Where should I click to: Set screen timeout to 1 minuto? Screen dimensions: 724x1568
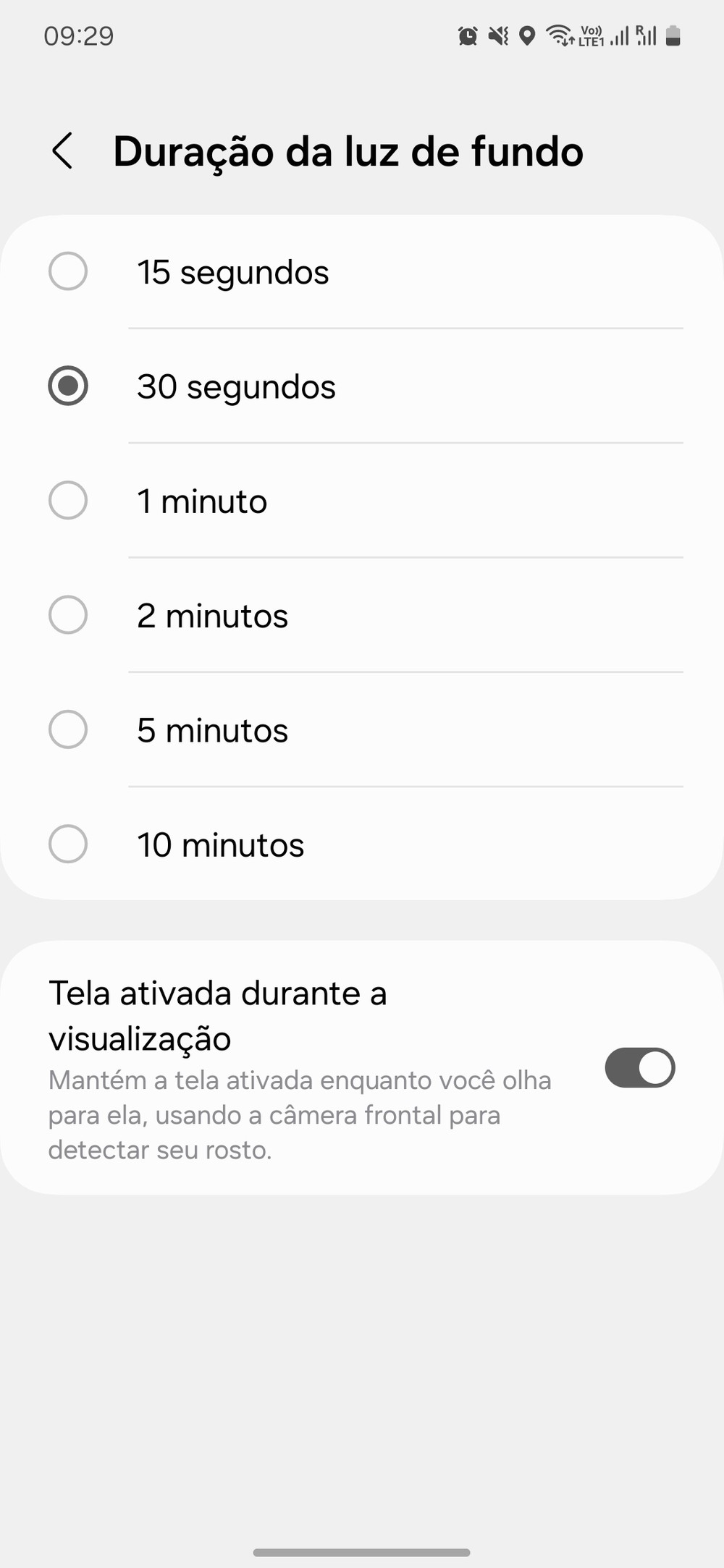[x=68, y=501]
